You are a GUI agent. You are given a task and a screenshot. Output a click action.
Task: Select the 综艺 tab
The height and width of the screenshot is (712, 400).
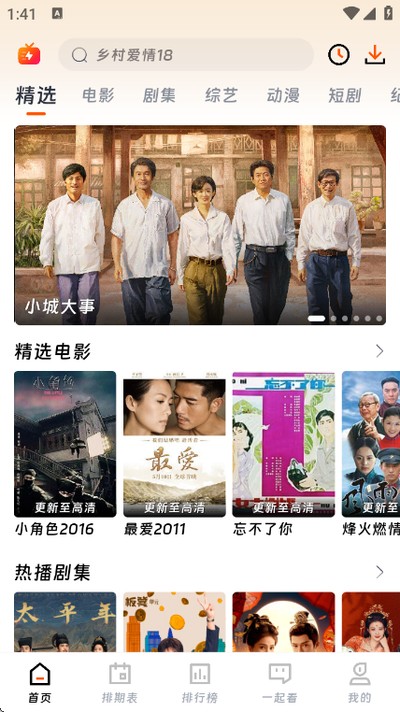pyautogui.click(x=221, y=95)
